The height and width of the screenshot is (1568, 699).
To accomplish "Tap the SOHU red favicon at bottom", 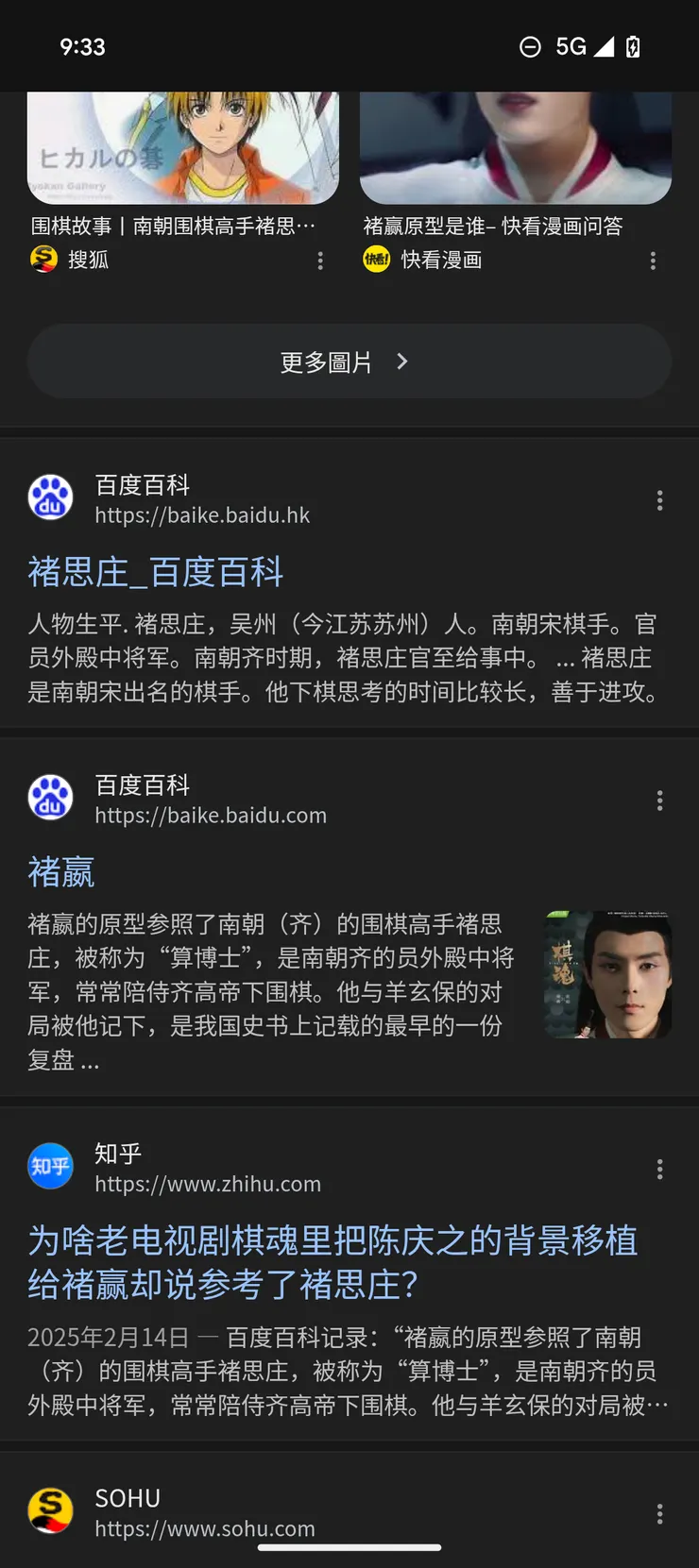I will (50, 1511).
